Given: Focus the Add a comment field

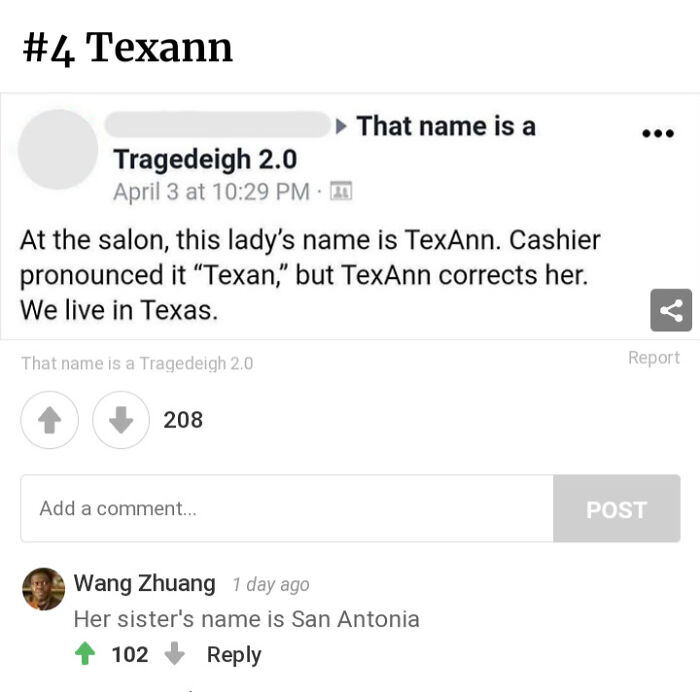Looking at the screenshot, I should click(286, 509).
